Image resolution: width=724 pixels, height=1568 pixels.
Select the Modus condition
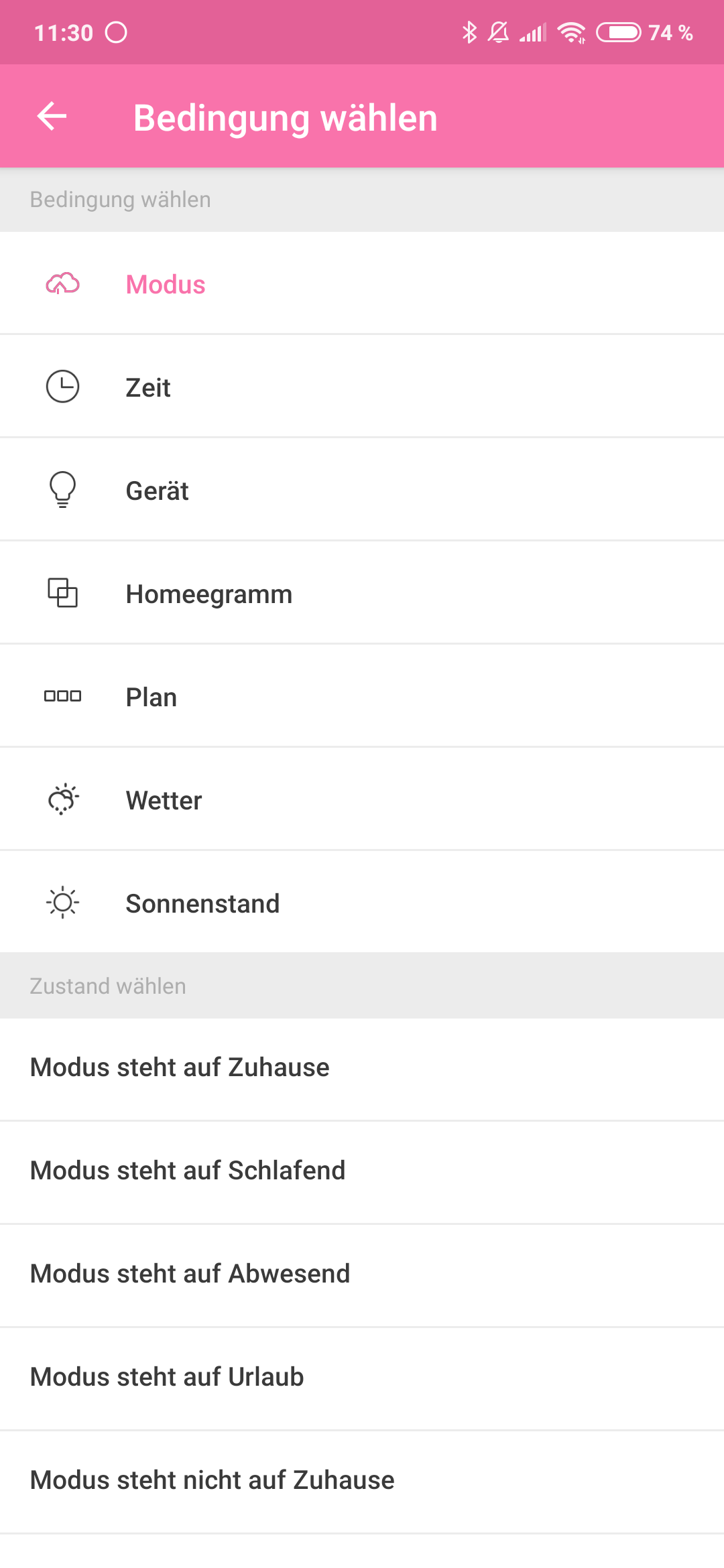(x=166, y=284)
